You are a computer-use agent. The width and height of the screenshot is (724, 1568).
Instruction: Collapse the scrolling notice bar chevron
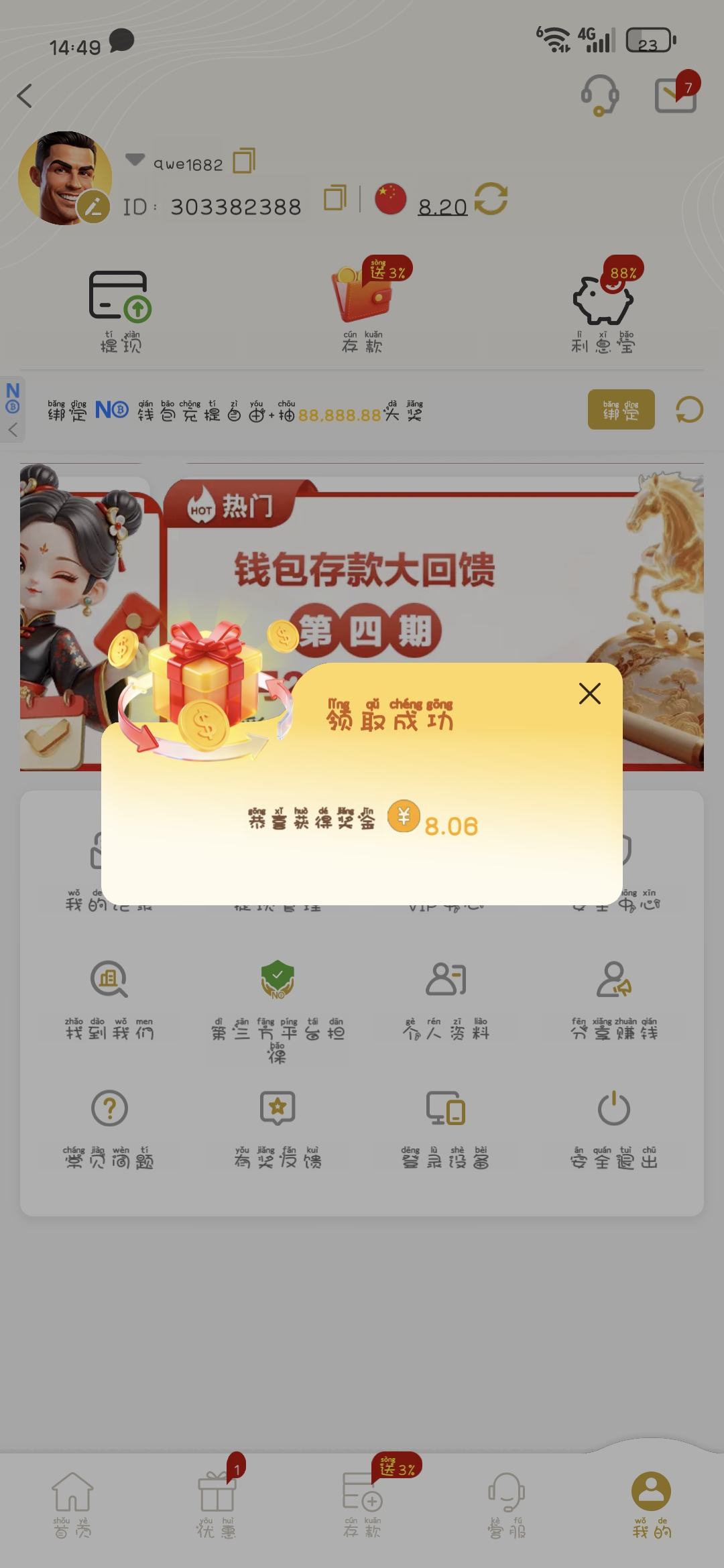pyautogui.click(x=13, y=429)
